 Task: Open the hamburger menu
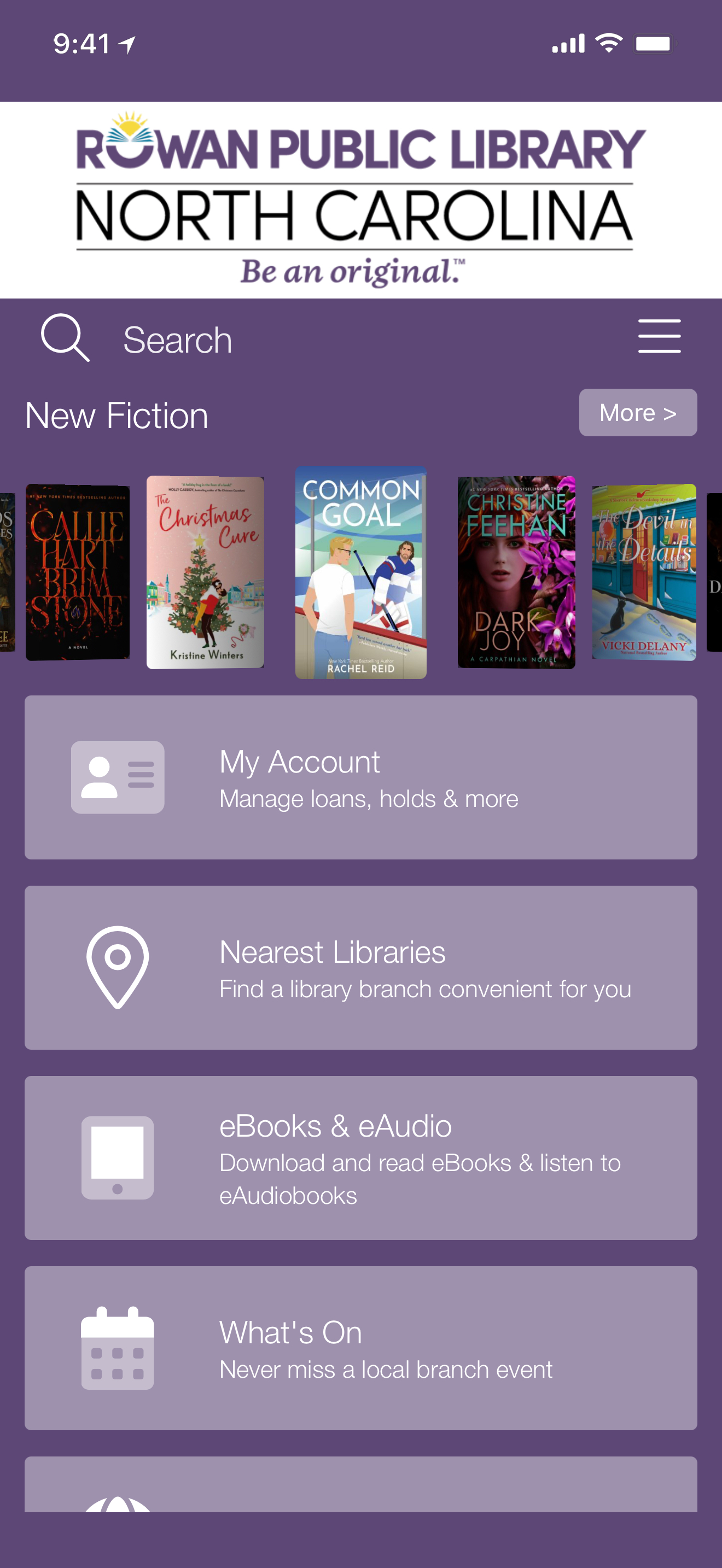point(659,337)
